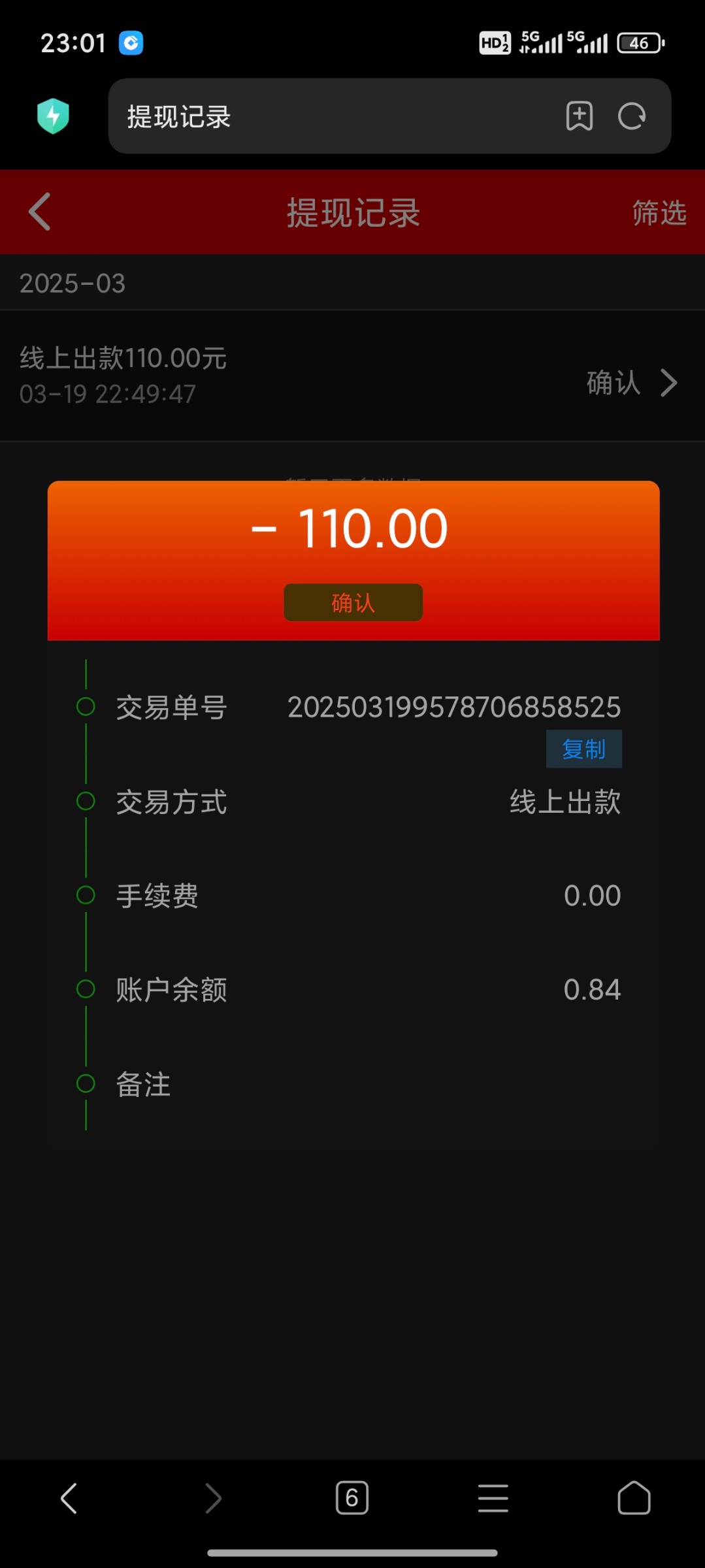This screenshot has width=705, height=1568.
Task: Open the 筛选 filter option
Action: pos(659,213)
